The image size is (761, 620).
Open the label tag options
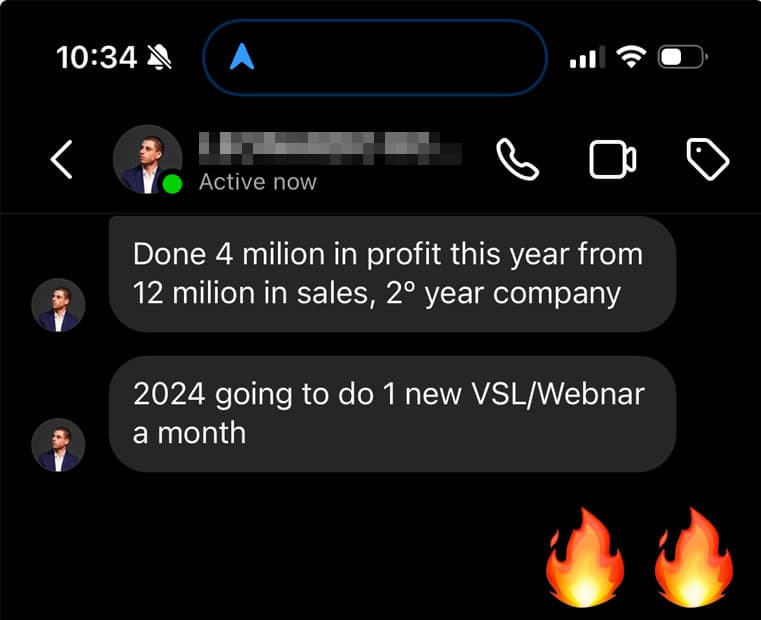pos(708,160)
